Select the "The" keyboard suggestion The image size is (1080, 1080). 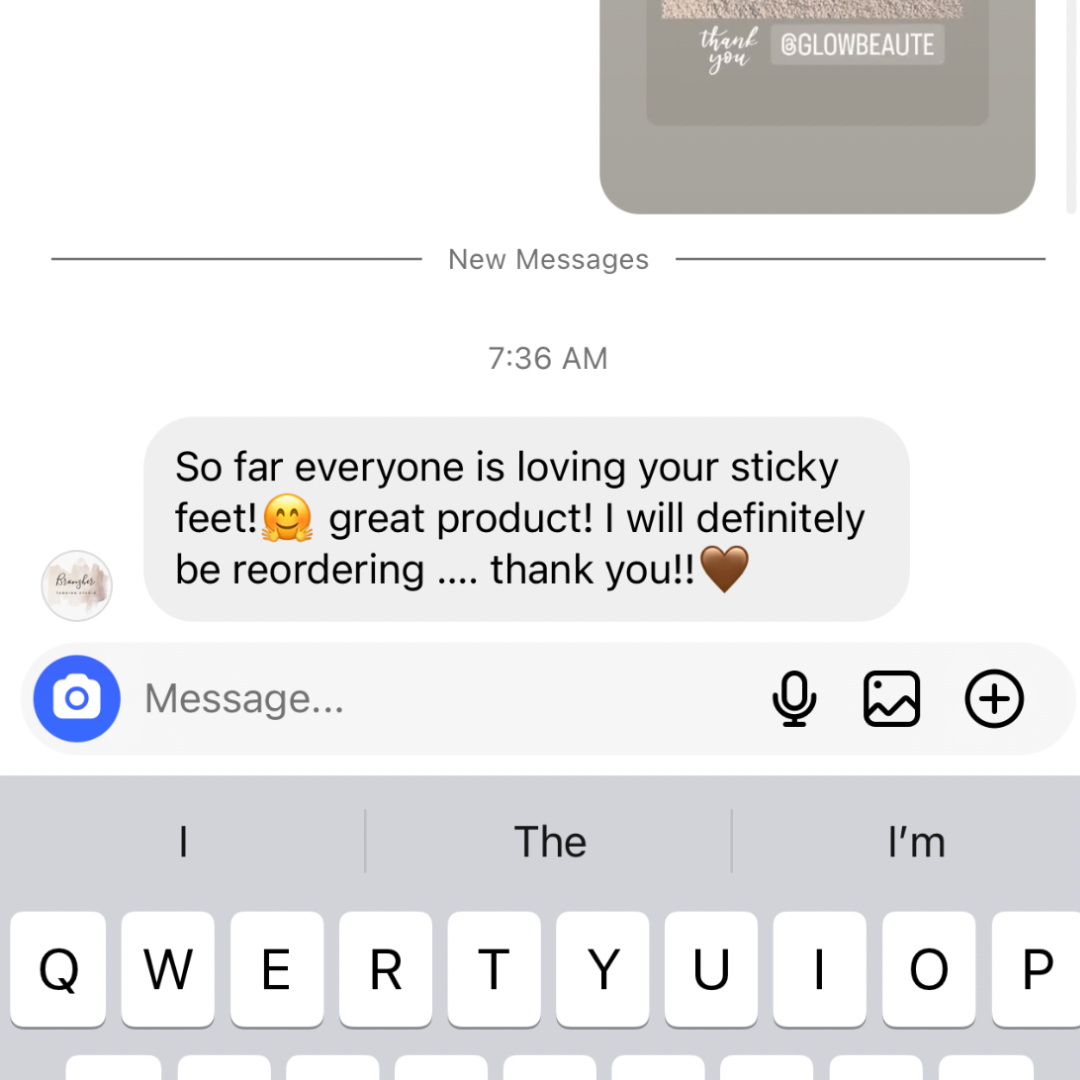point(549,842)
